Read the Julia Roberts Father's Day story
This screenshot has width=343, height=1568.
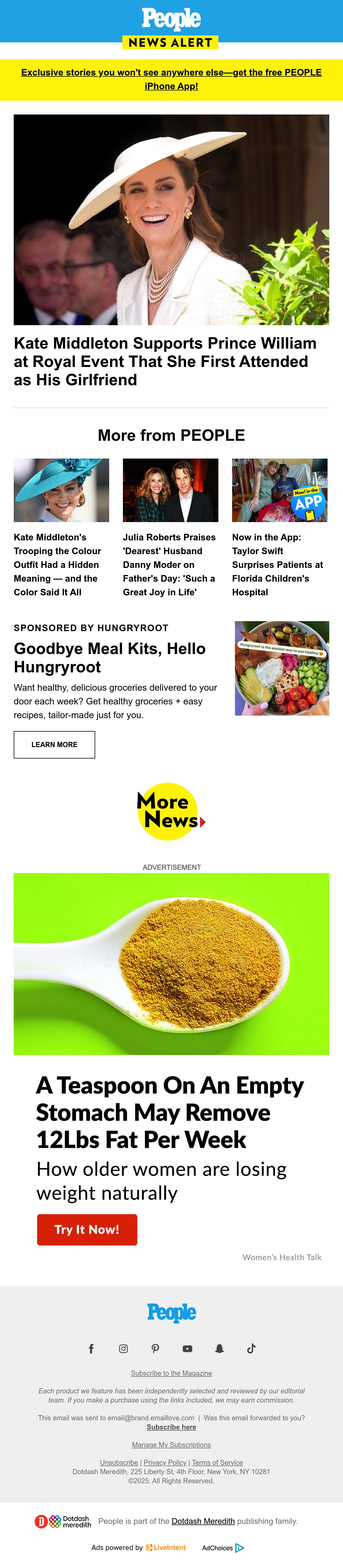click(169, 564)
